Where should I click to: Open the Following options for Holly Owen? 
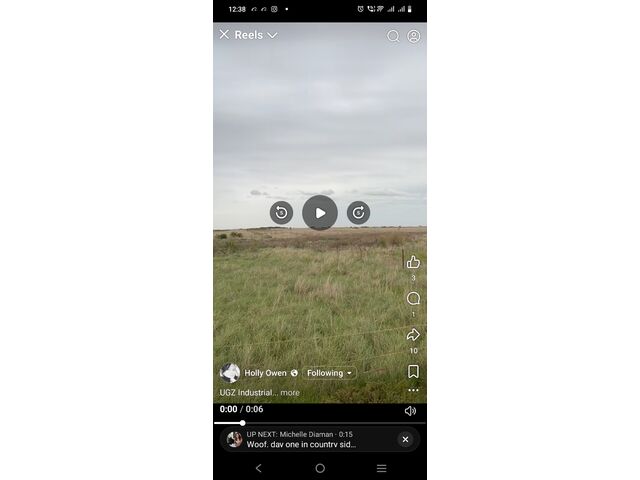pos(329,373)
